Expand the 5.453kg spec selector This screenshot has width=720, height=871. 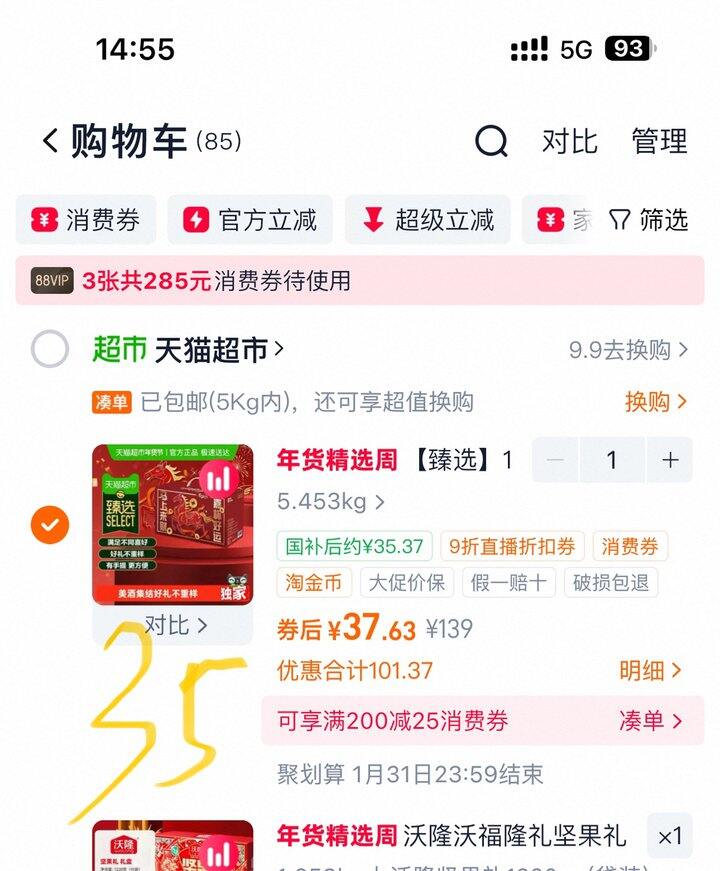(331, 501)
